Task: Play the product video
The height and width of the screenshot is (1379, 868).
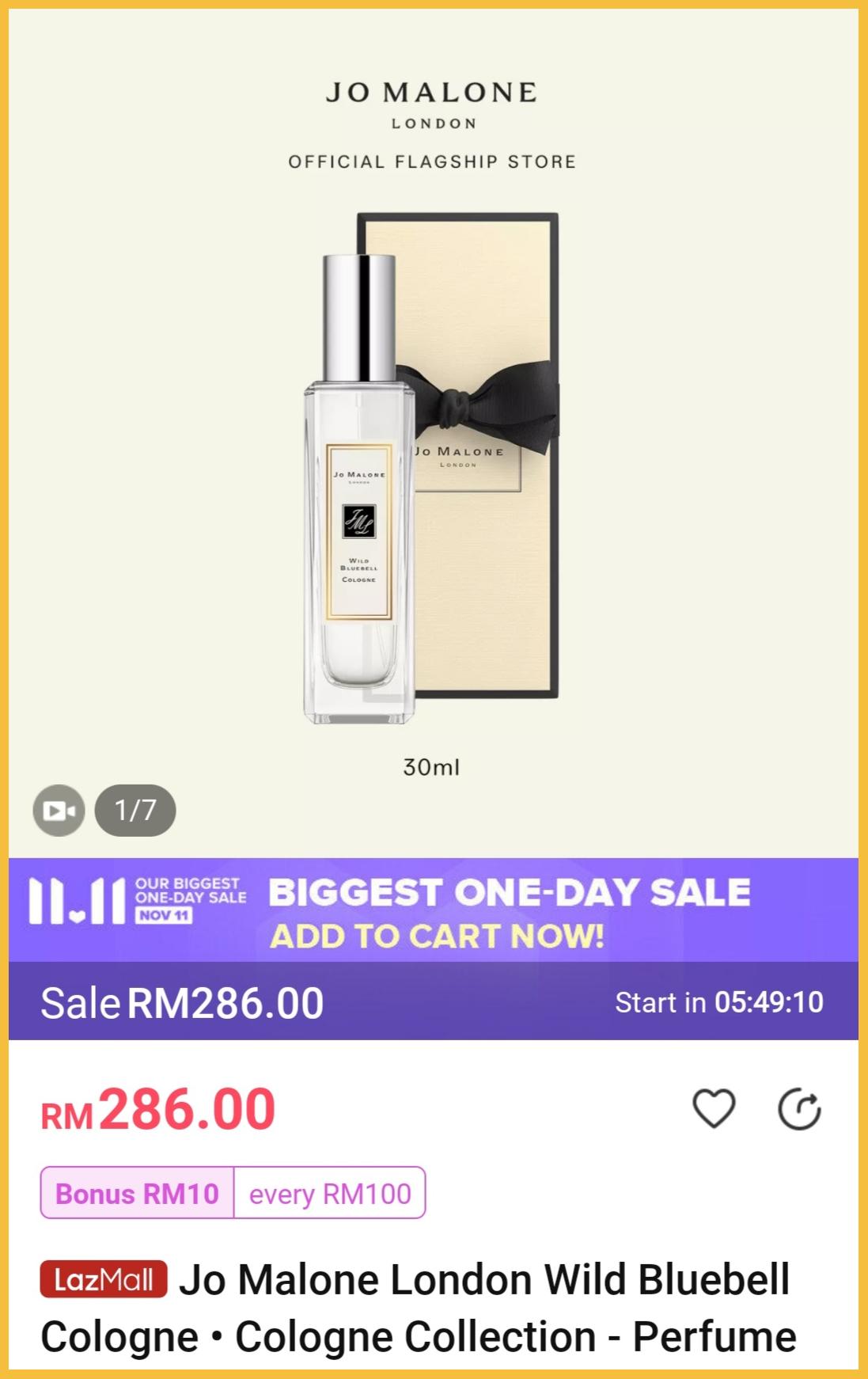Action: [59, 811]
